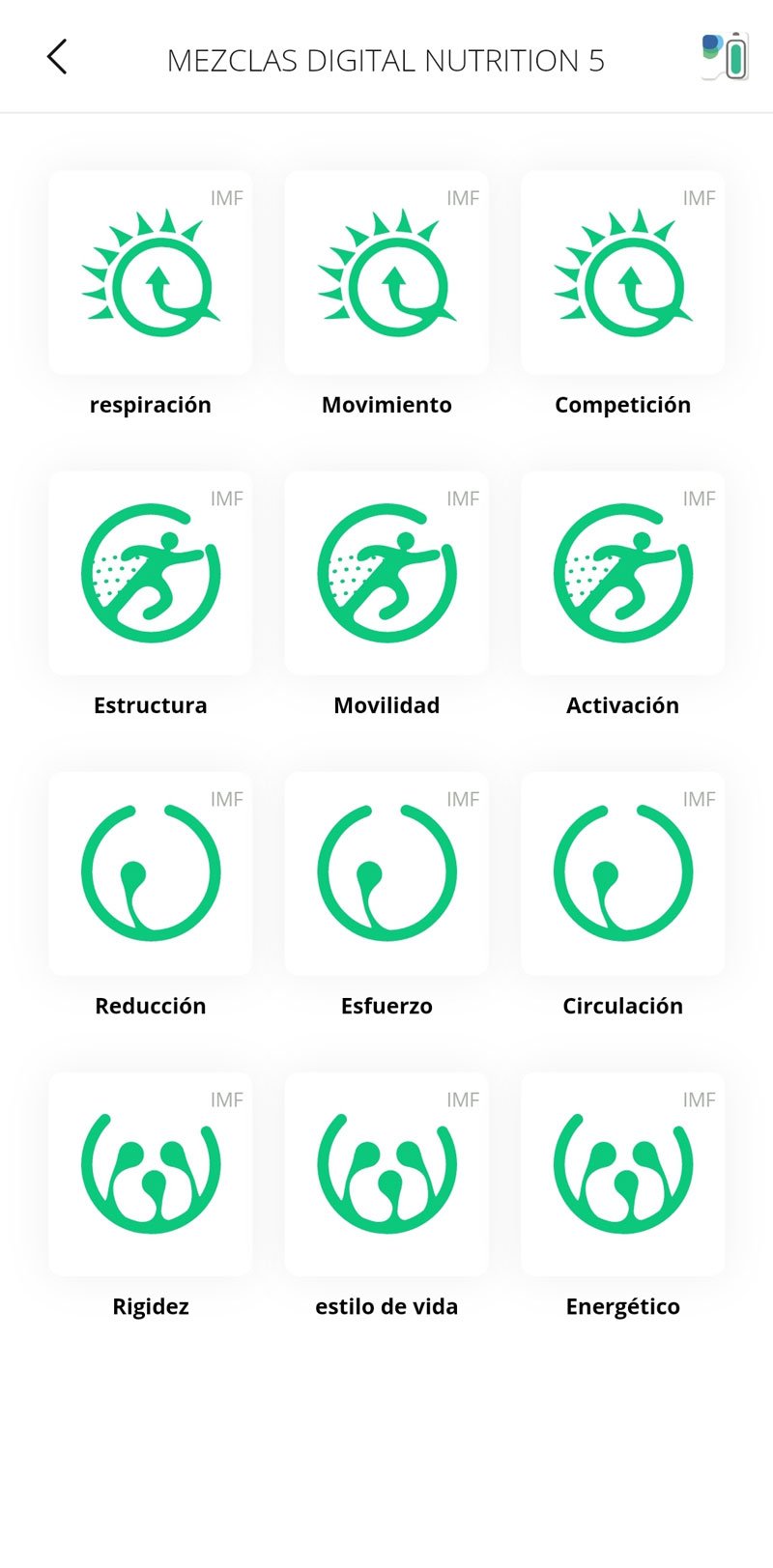The width and height of the screenshot is (773, 1568).
Task: Select the Activación mix tile
Action: coord(623,574)
